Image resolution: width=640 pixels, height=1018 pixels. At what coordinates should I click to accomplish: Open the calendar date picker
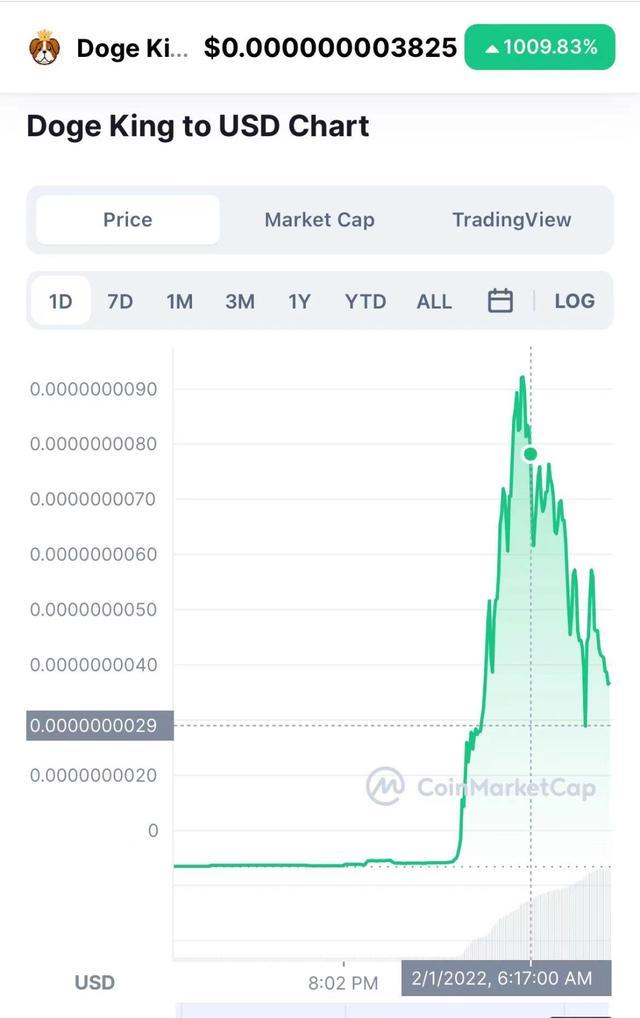click(500, 301)
